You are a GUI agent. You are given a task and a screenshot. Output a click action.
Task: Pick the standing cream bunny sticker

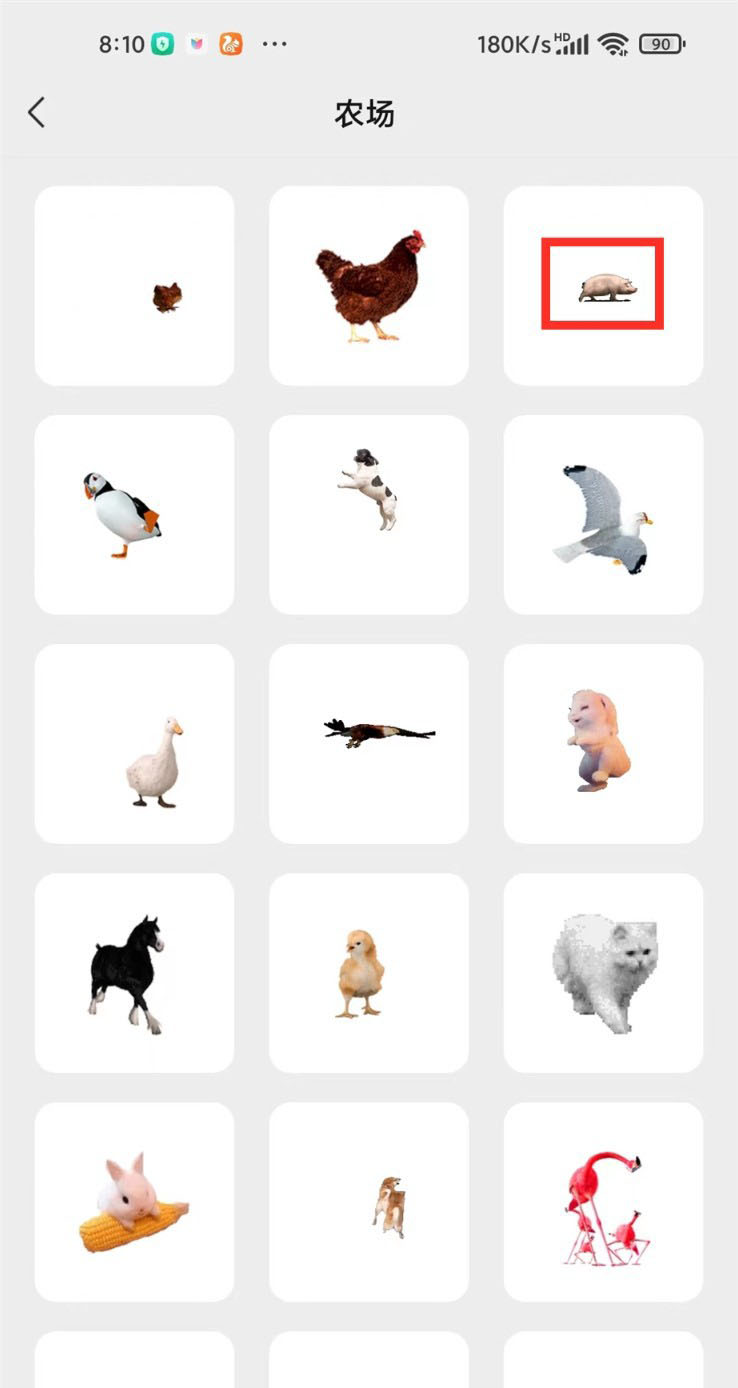pyautogui.click(x=603, y=744)
